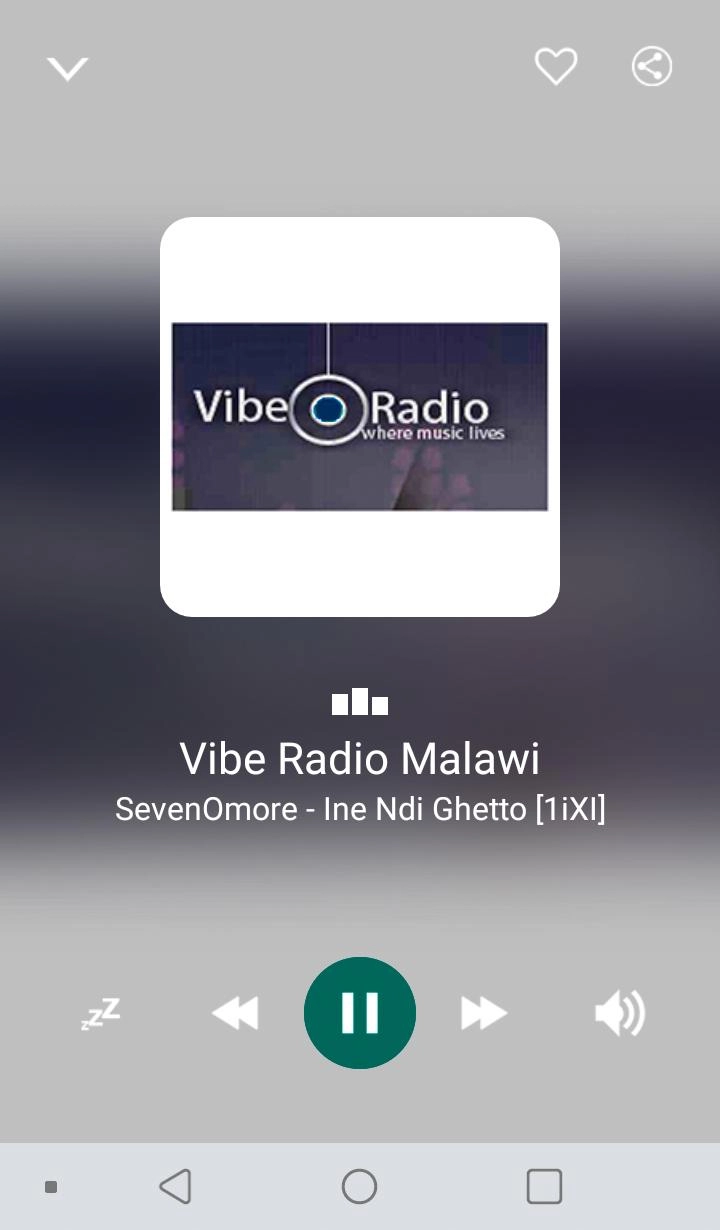Collapse the player with the down chevron
This screenshot has width=720, height=1230.
pos(68,68)
